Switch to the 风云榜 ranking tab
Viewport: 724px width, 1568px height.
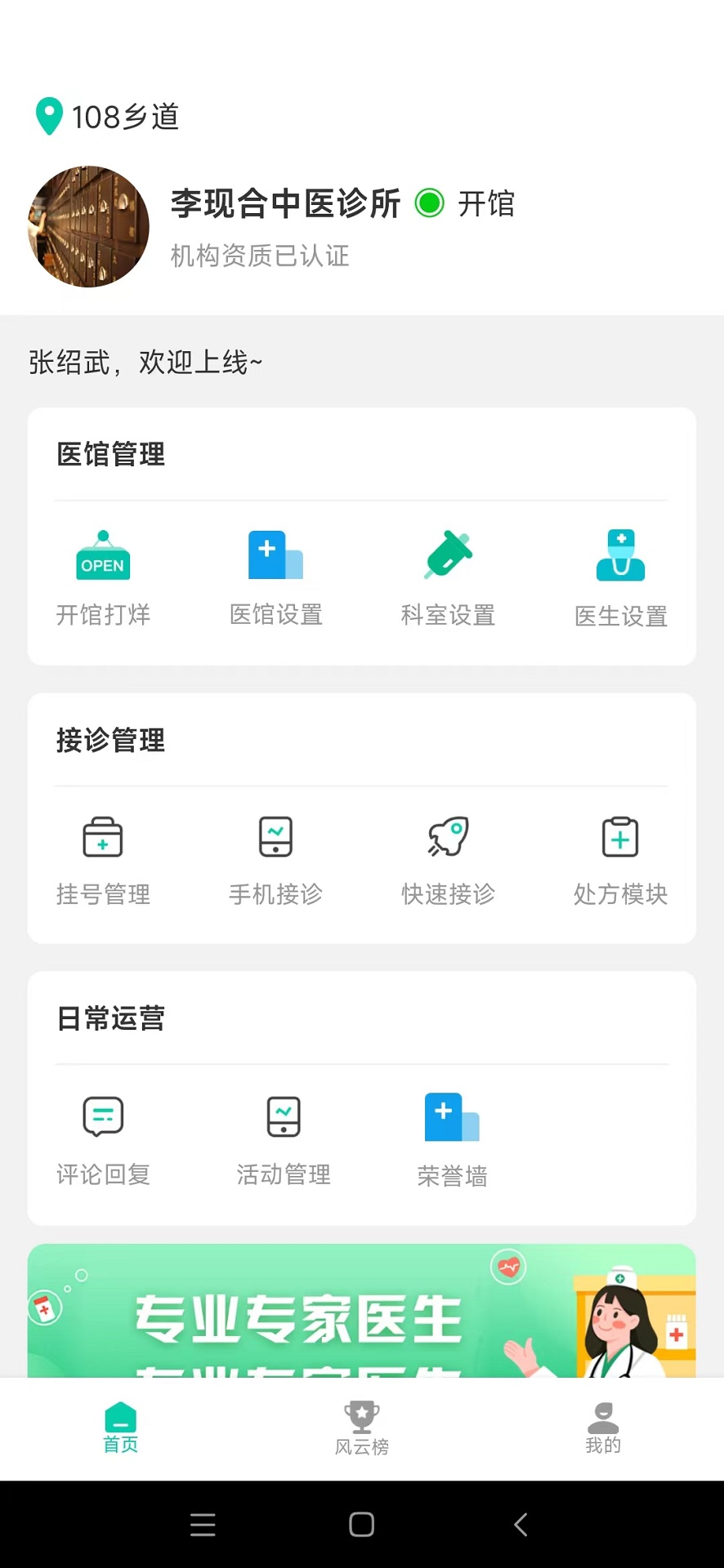(x=361, y=1429)
